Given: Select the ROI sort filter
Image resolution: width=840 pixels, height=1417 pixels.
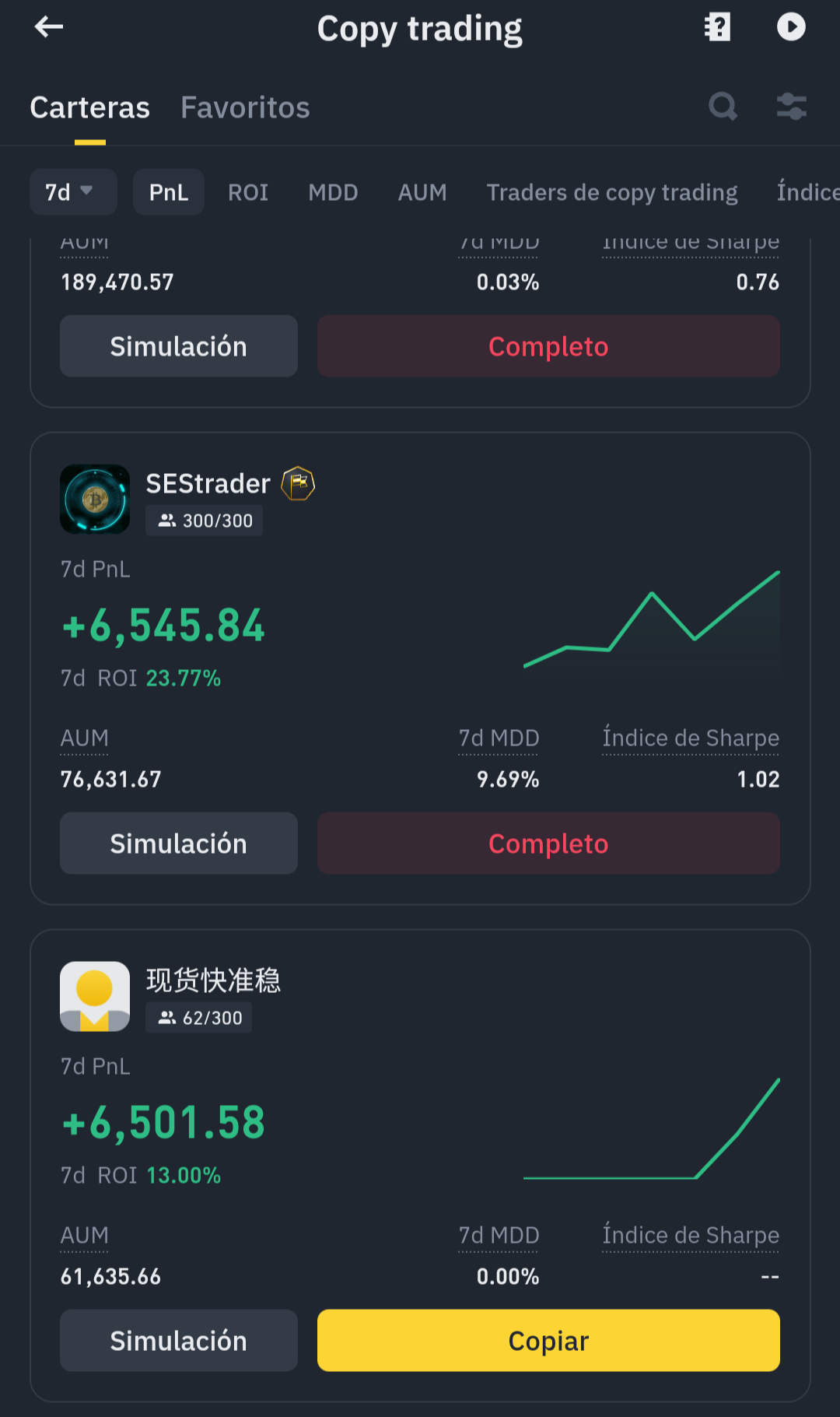Looking at the screenshot, I should (248, 192).
